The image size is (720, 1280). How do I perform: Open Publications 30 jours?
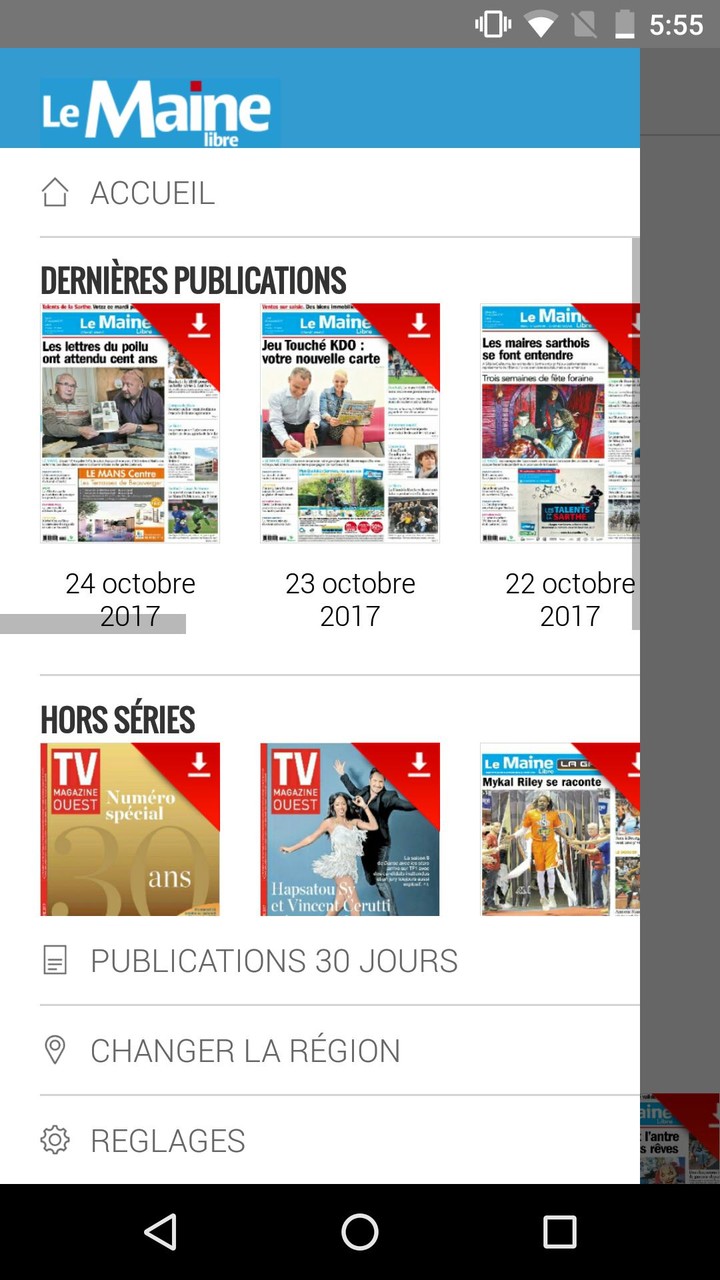click(x=273, y=961)
